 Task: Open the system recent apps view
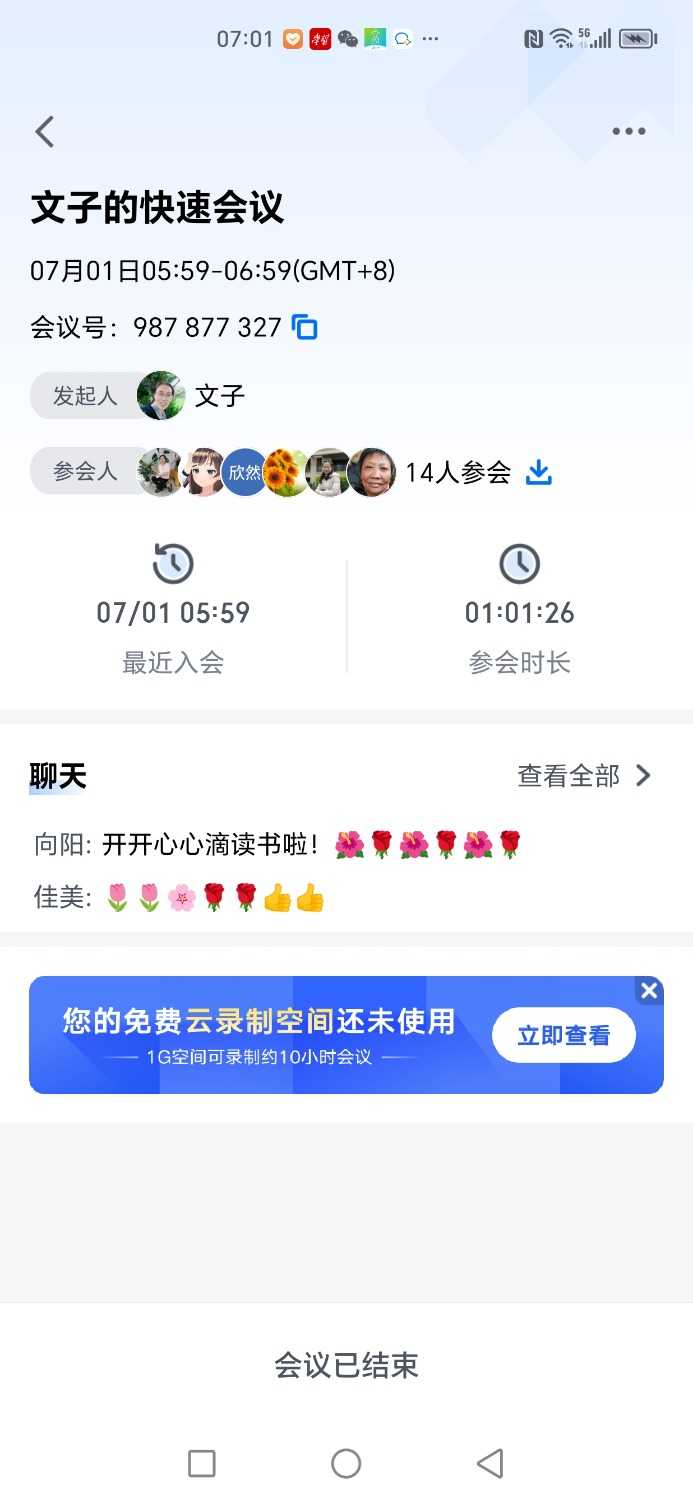click(x=202, y=1464)
